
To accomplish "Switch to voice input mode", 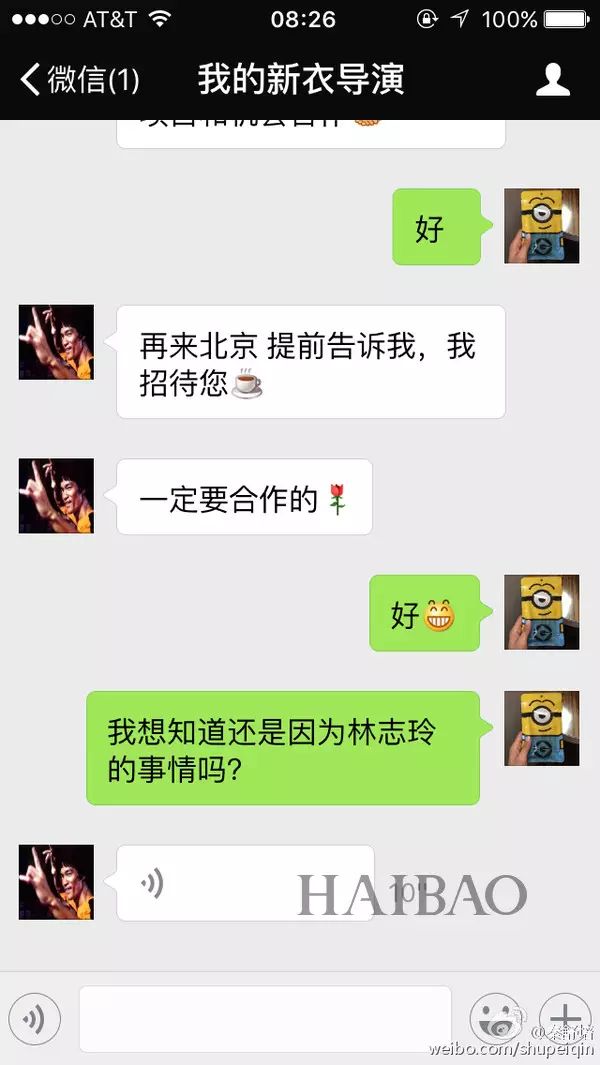I will (35, 1019).
